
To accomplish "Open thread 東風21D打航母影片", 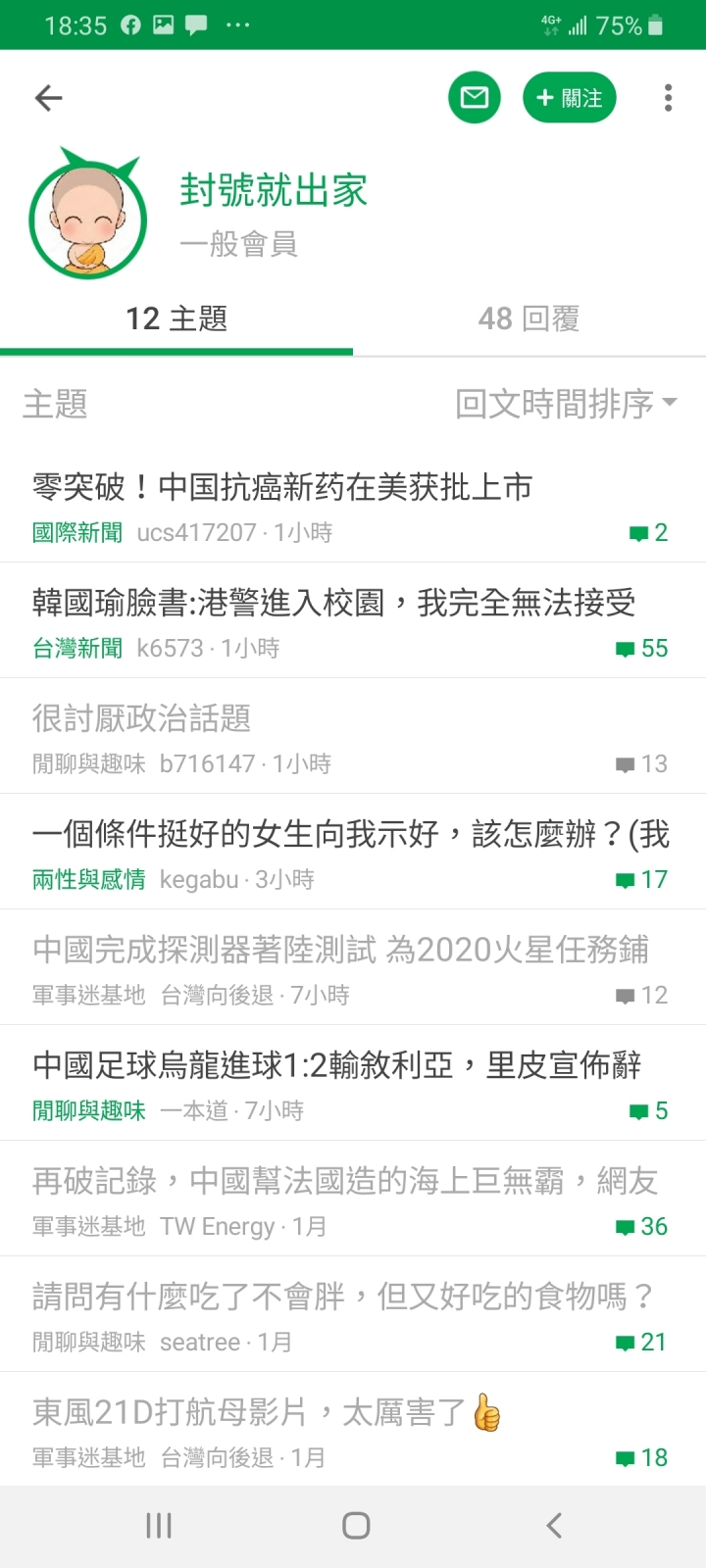I will [265, 1412].
